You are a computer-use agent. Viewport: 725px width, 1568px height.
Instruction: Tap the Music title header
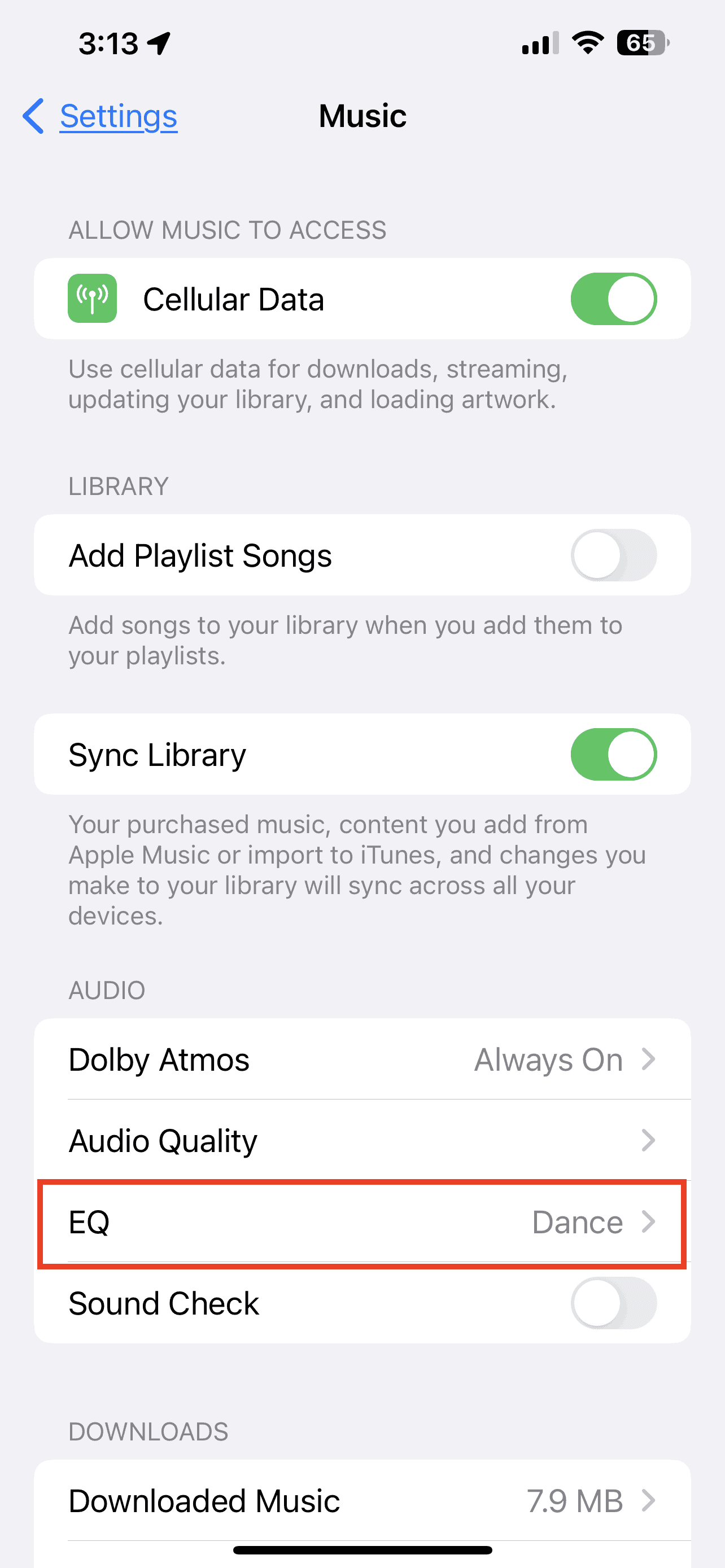[x=362, y=116]
